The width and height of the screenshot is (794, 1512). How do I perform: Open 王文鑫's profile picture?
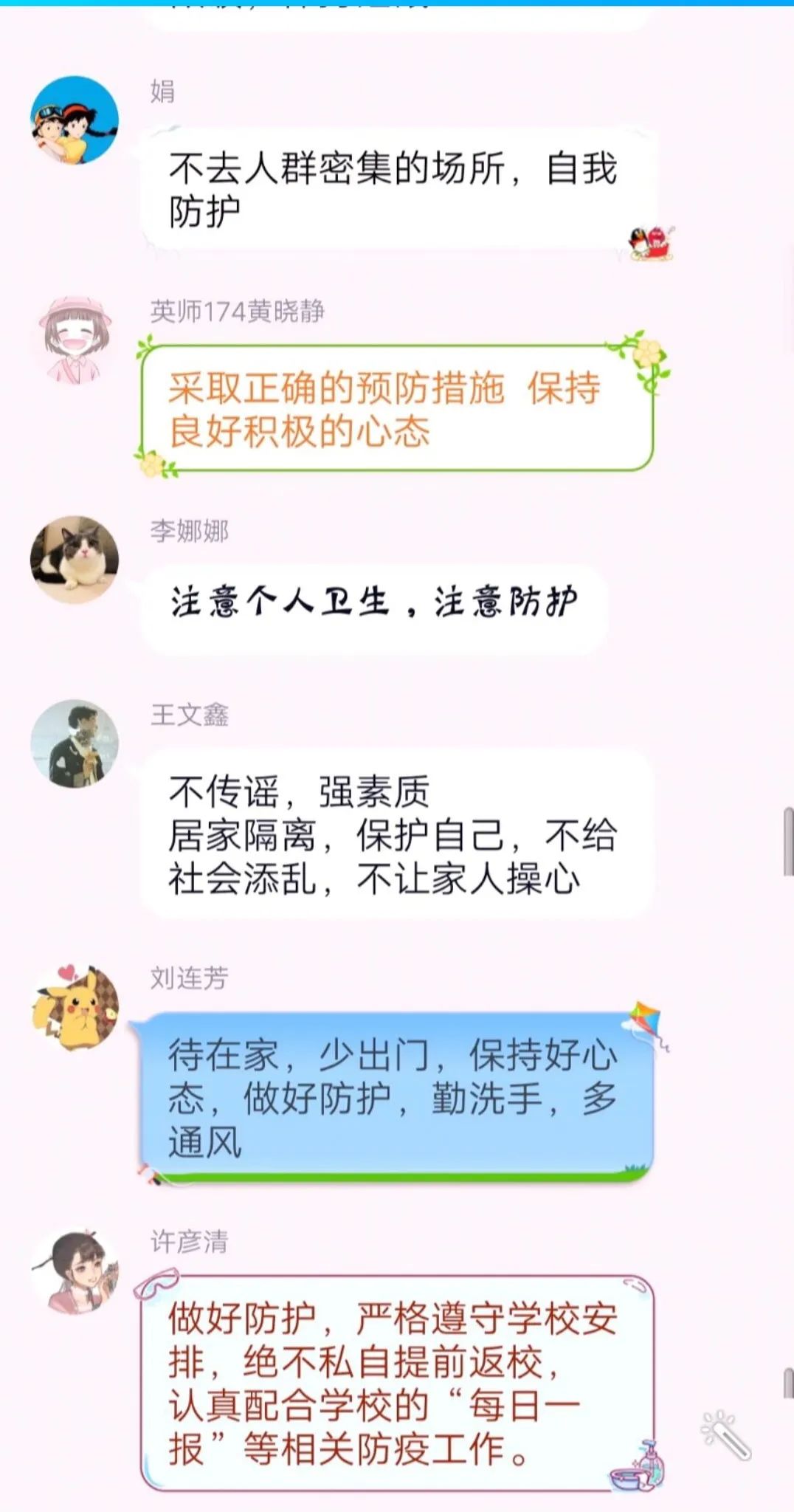75,743
